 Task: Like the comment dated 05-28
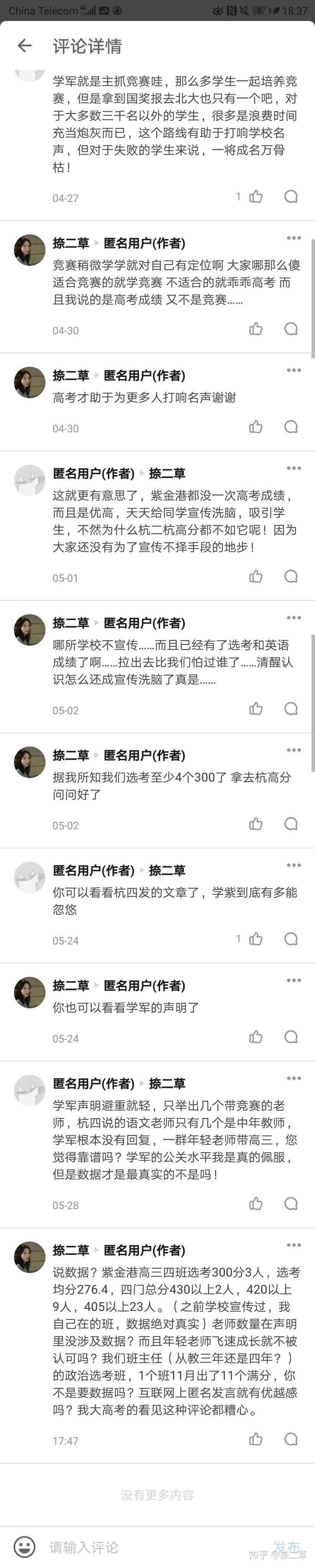point(256,1204)
